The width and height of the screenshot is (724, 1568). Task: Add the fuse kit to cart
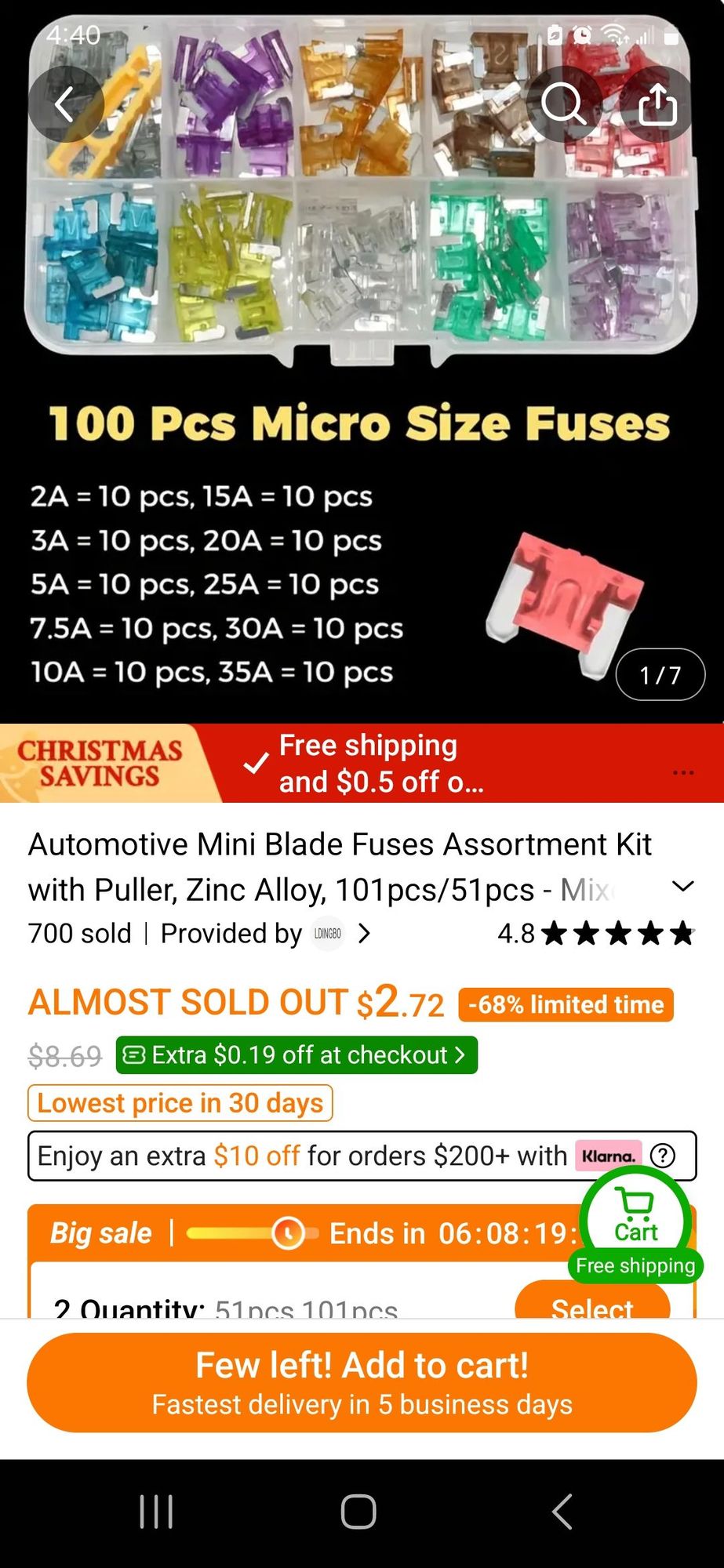pyautogui.click(x=362, y=1383)
